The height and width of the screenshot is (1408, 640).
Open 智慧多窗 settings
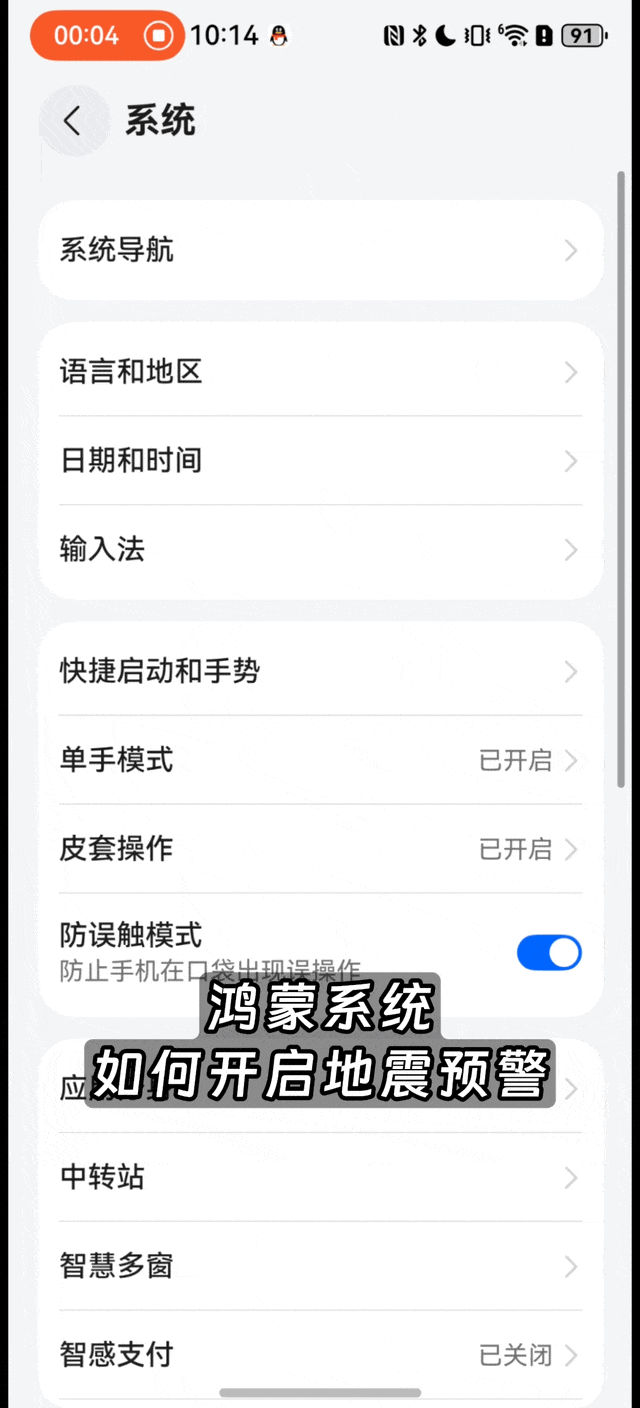[320, 1266]
